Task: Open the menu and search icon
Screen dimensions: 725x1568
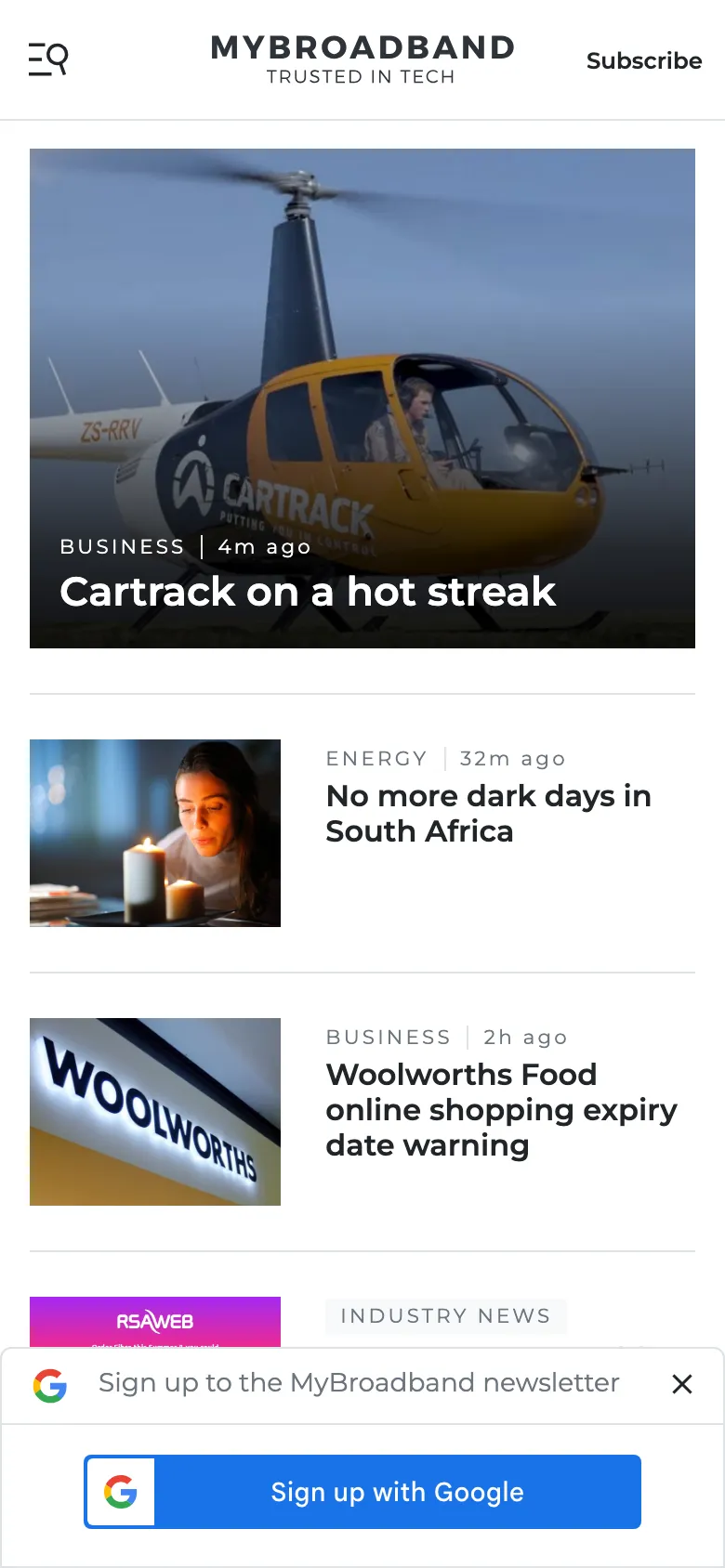Action: (x=48, y=59)
